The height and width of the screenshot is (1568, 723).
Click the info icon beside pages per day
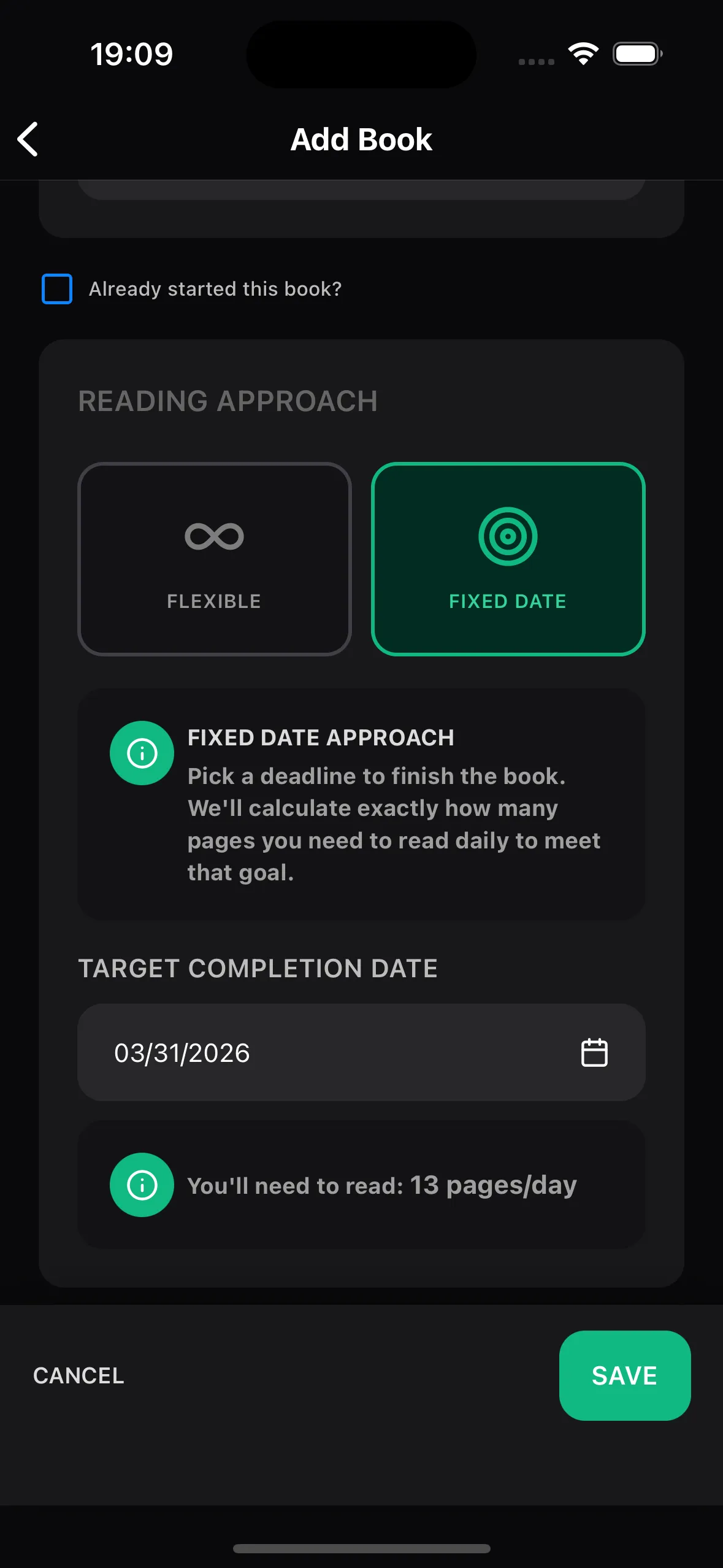[x=142, y=1184]
